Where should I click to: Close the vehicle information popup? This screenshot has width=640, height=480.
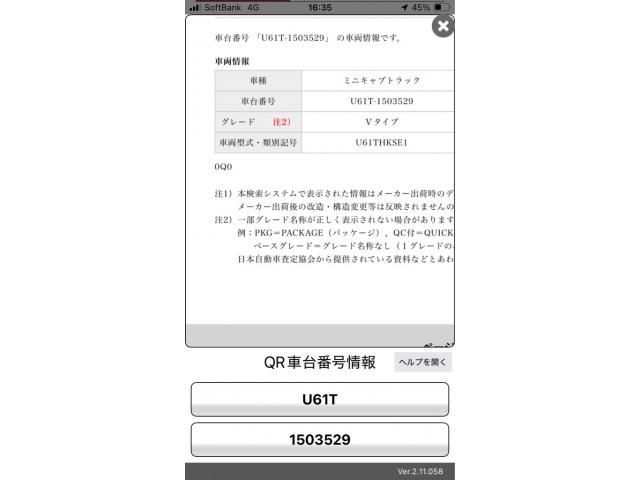442,27
